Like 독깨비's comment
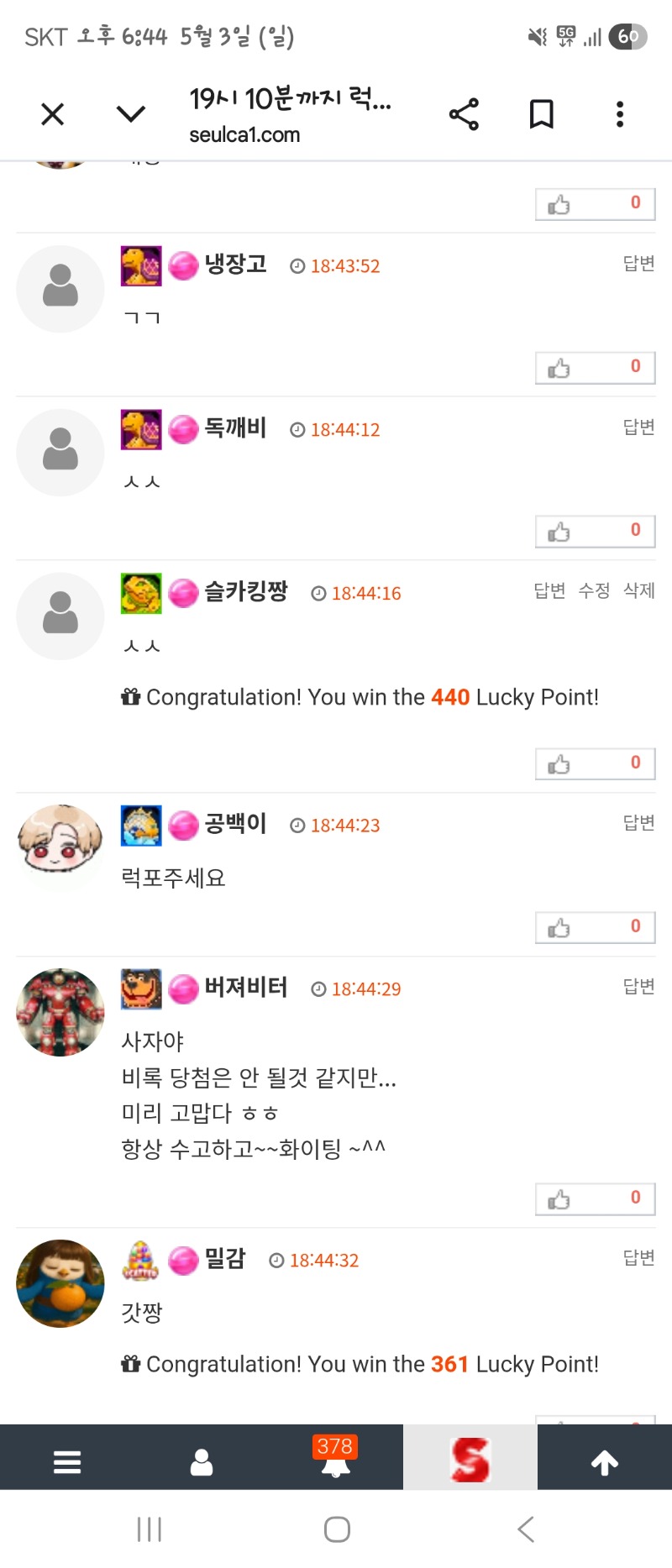Viewport: 672px width, 1568px height. pos(596,532)
